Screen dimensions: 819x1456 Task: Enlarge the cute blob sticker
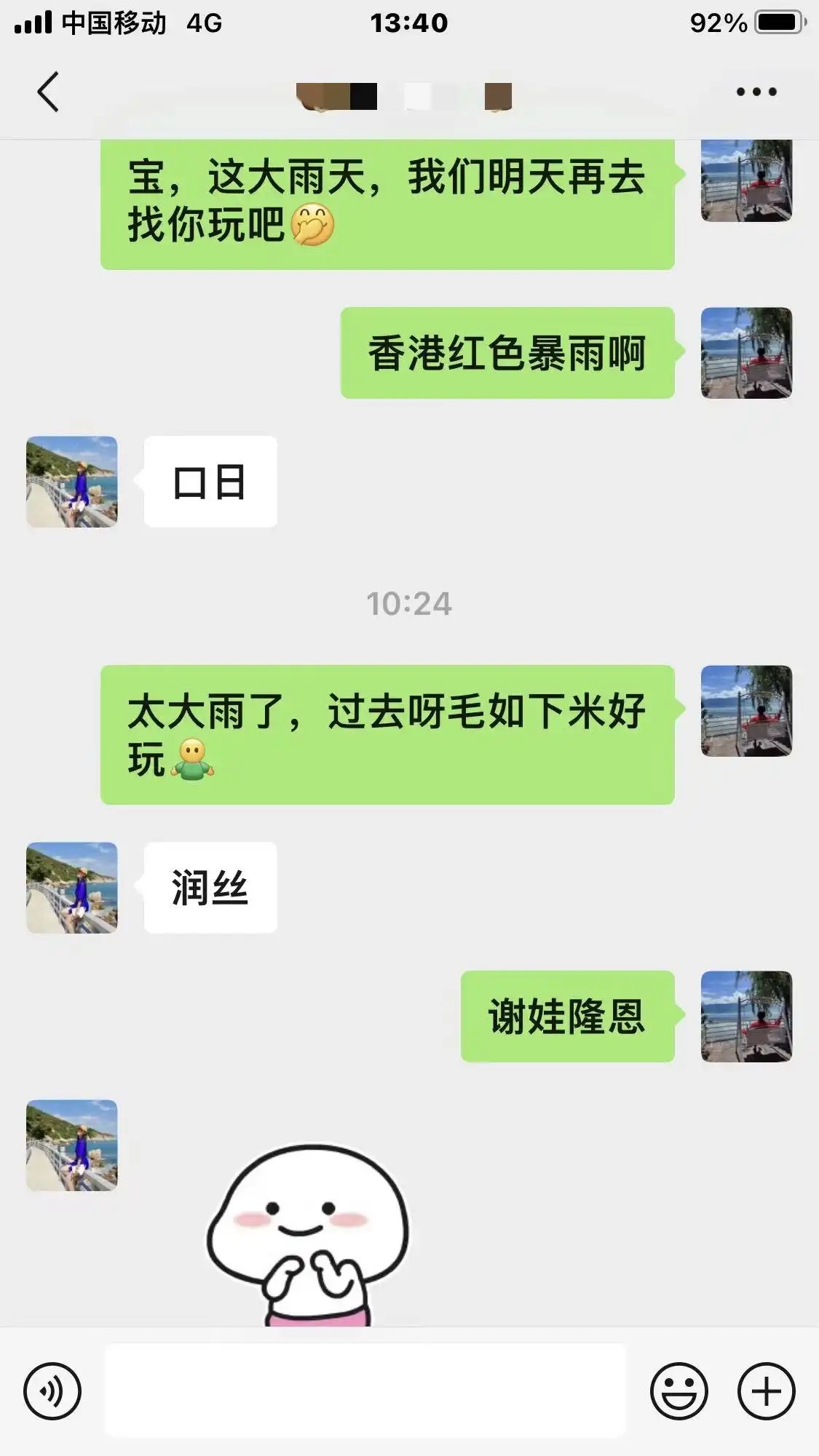point(307,1235)
